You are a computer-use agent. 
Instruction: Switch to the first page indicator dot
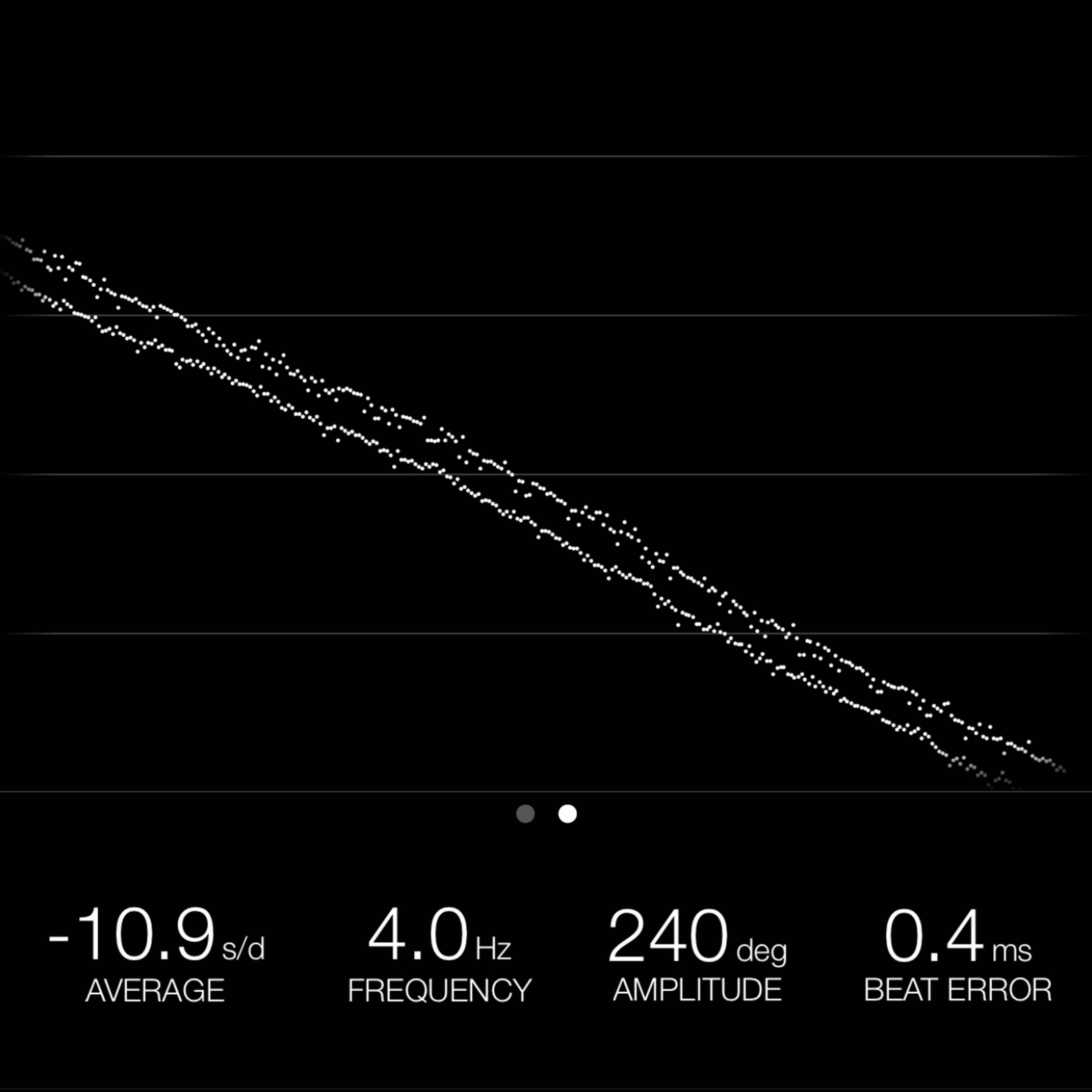pos(525,814)
